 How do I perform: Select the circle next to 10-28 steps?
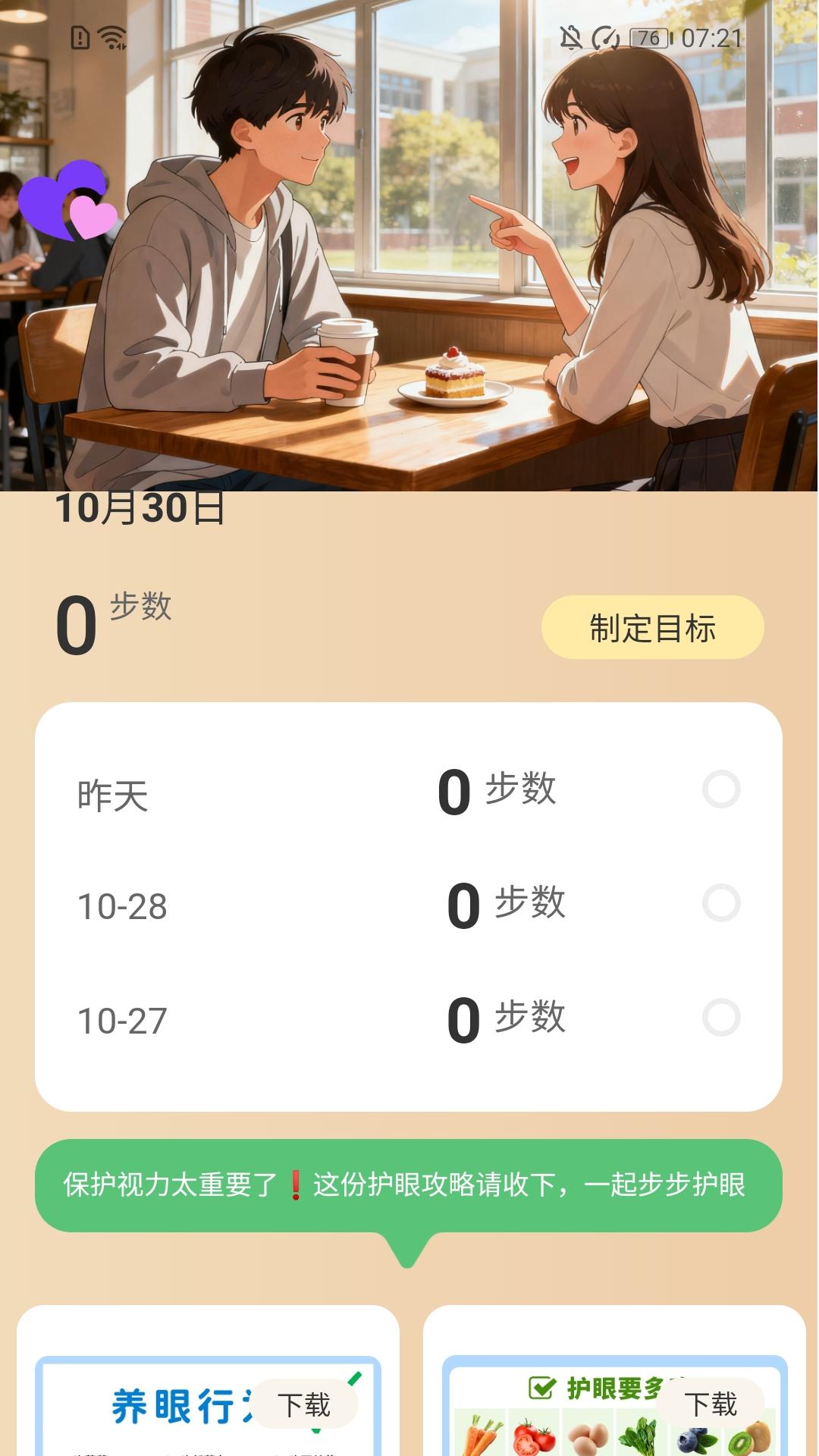point(720,902)
